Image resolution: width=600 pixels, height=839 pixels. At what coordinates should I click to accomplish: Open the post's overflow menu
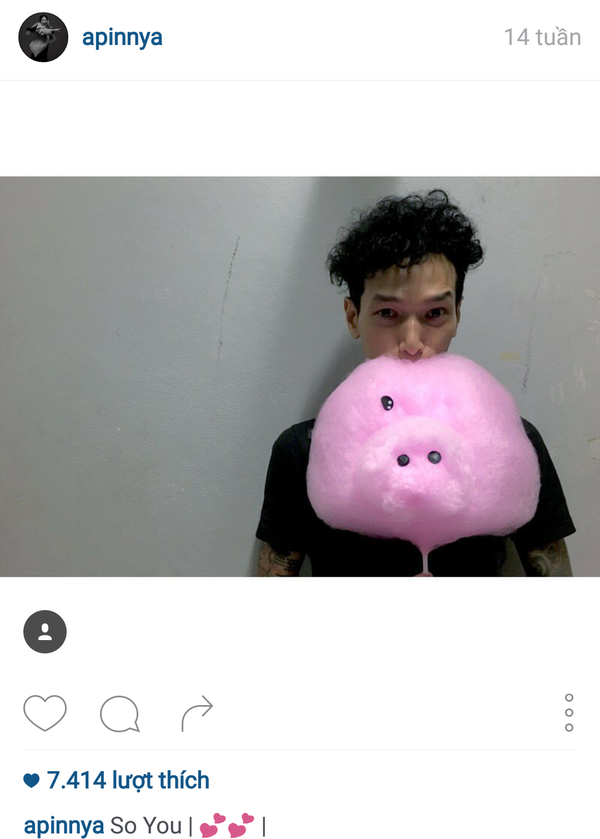click(568, 713)
